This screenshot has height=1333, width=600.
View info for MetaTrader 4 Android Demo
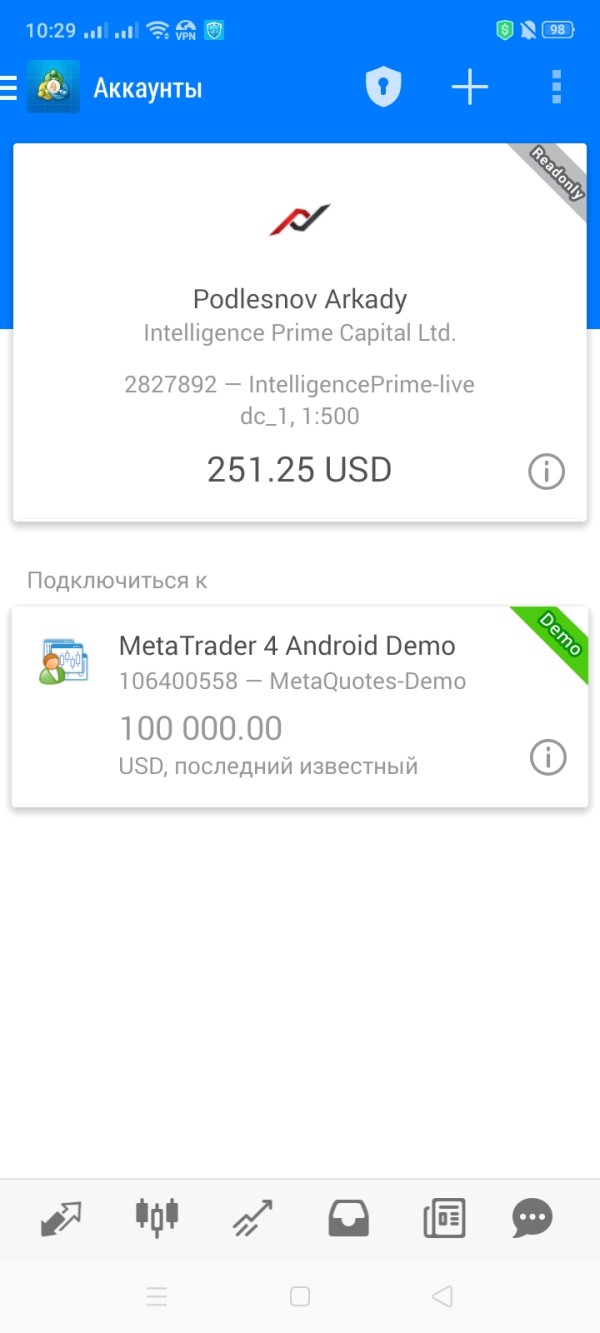click(x=547, y=757)
